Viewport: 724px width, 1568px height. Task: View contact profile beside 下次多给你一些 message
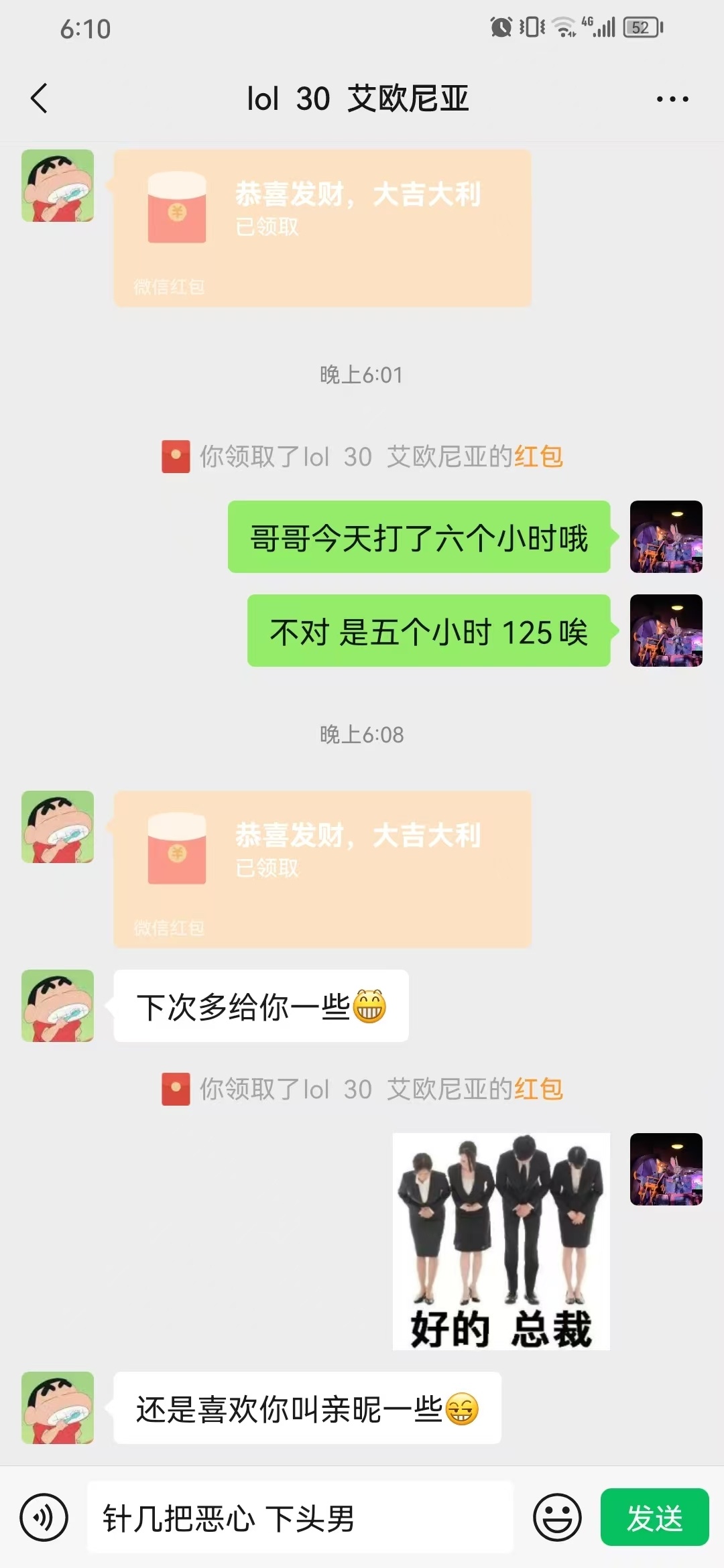pos(58,1006)
